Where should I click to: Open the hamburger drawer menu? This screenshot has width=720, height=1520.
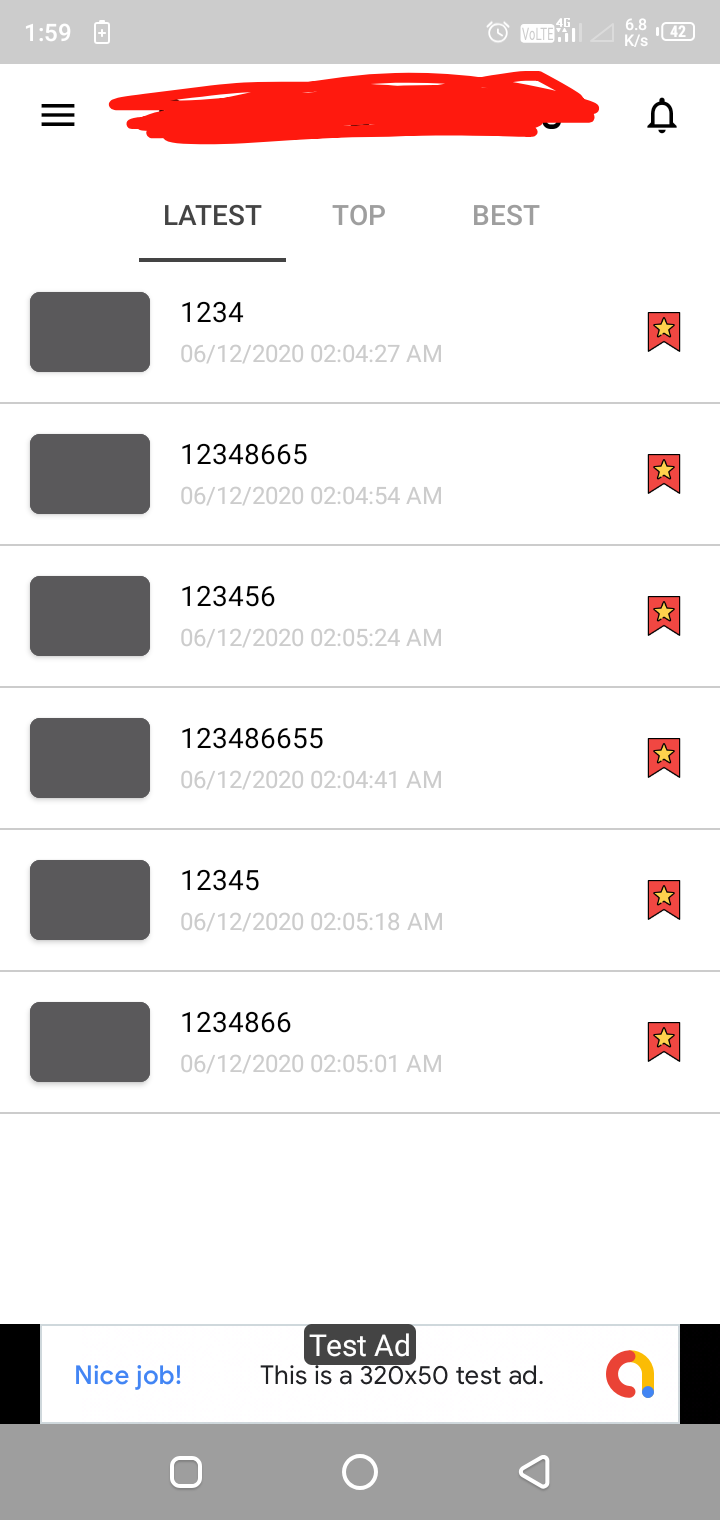[x=58, y=116]
